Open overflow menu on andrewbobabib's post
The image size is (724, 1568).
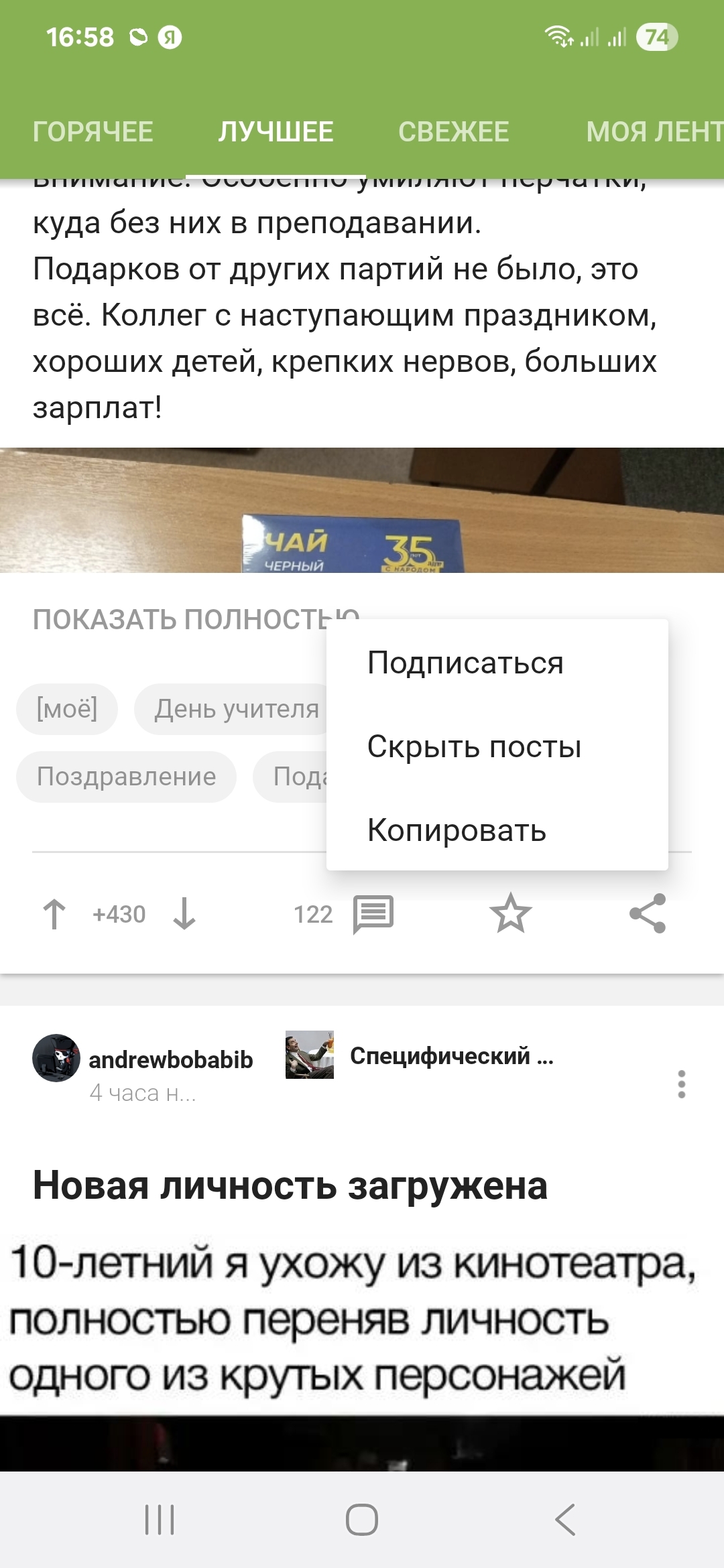pyautogui.click(x=681, y=1084)
